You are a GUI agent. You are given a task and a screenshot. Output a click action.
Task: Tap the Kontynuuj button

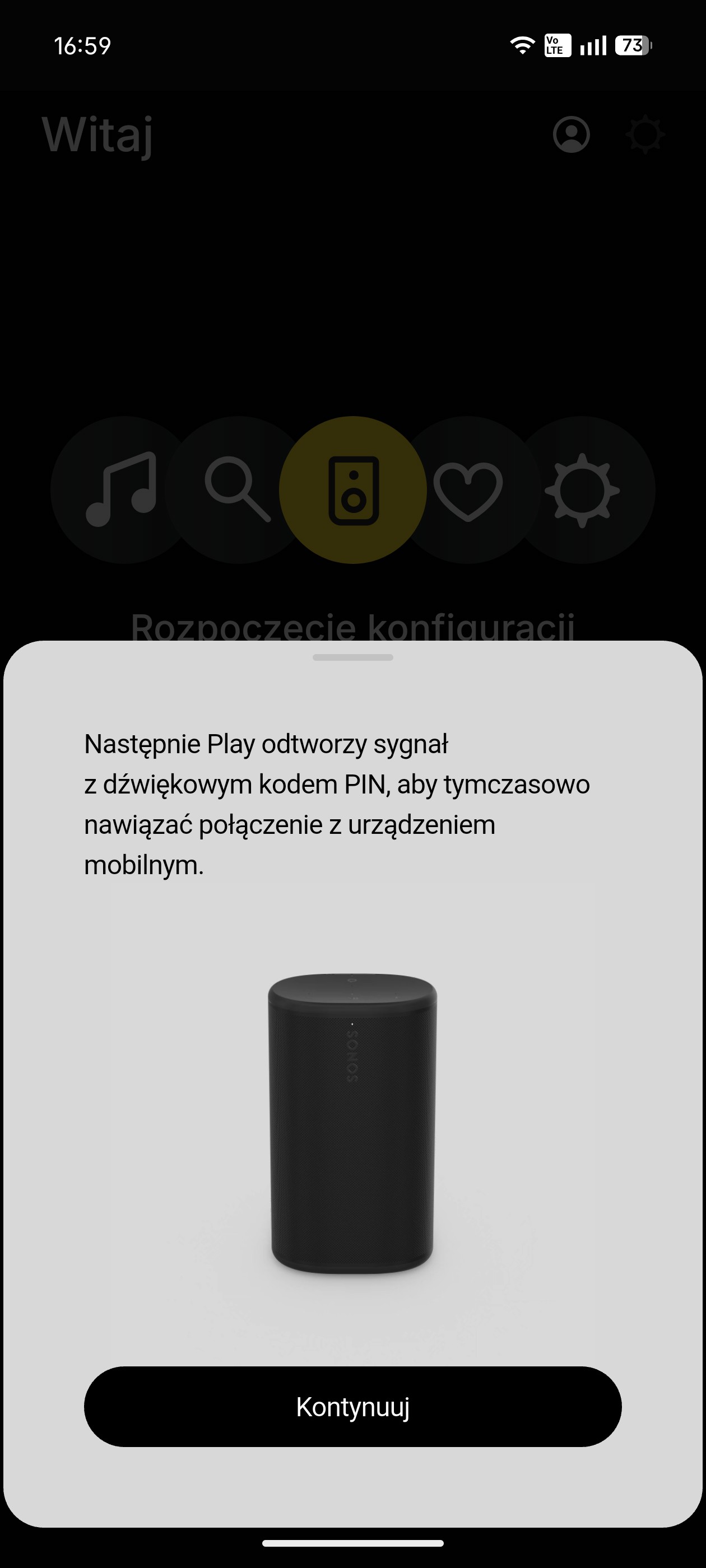352,1407
